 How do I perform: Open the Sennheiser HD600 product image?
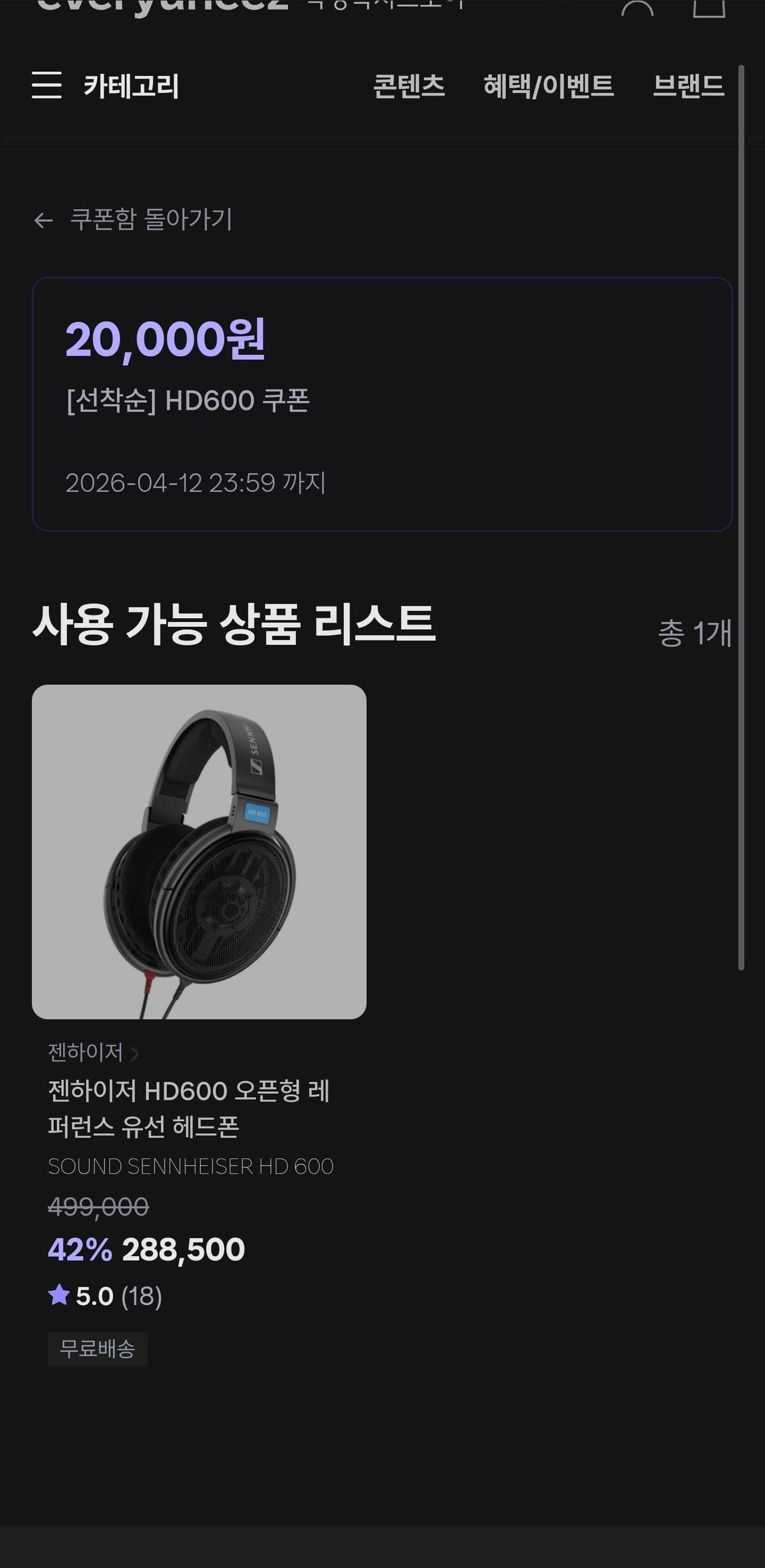[199, 852]
